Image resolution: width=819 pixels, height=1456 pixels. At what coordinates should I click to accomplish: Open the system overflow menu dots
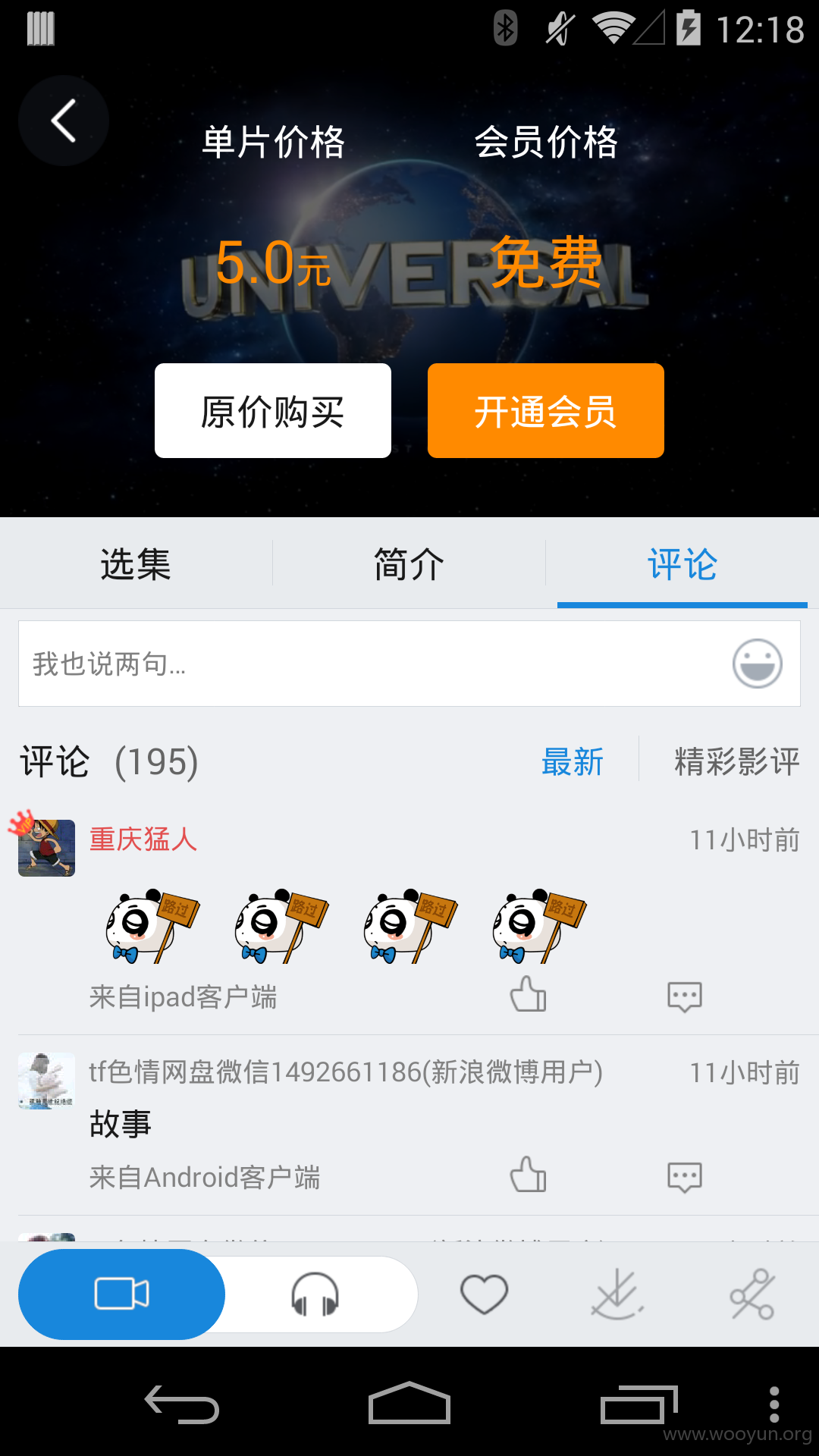click(774, 1404)
